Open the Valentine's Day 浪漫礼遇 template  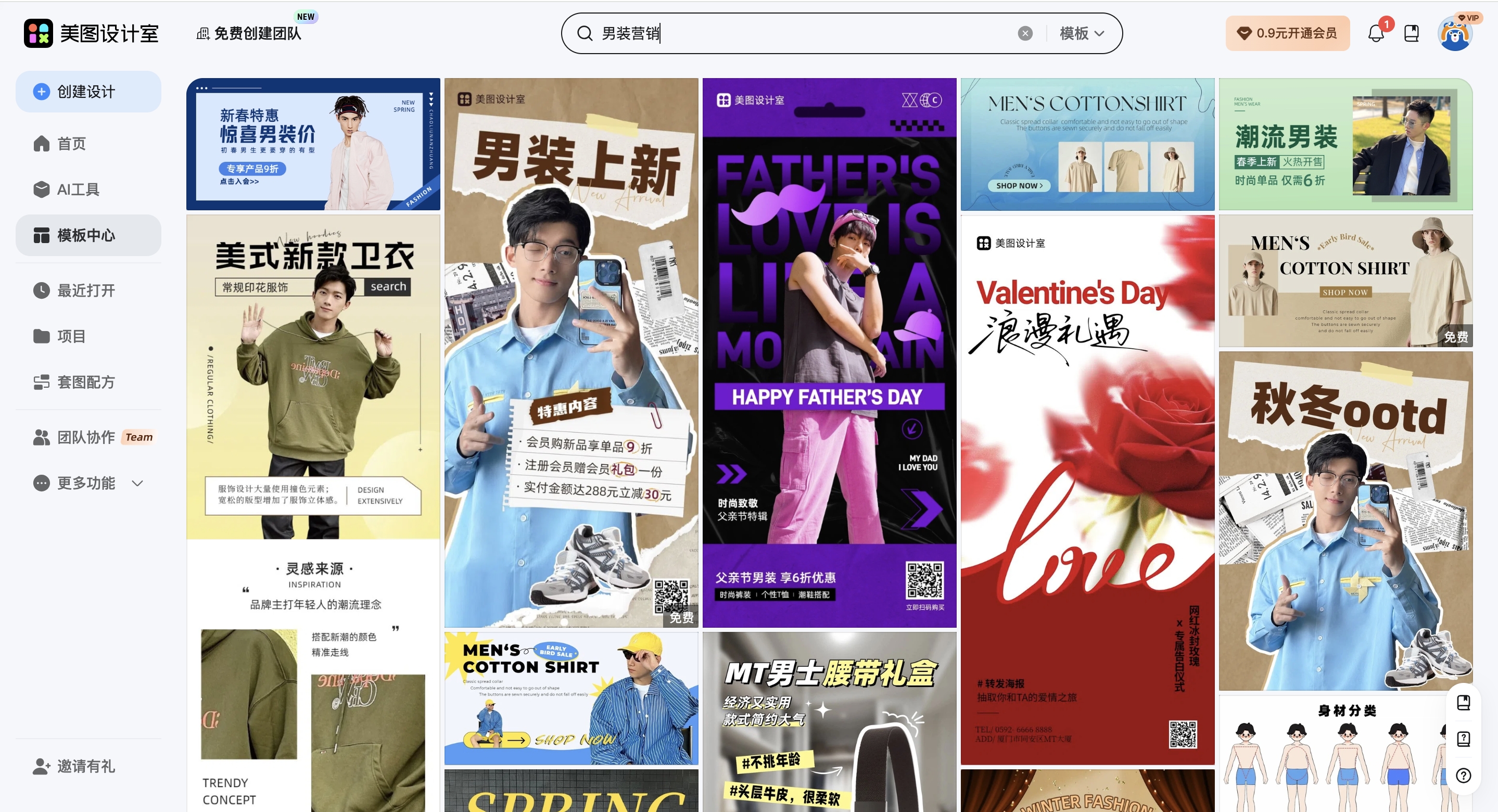point(1087,490)
